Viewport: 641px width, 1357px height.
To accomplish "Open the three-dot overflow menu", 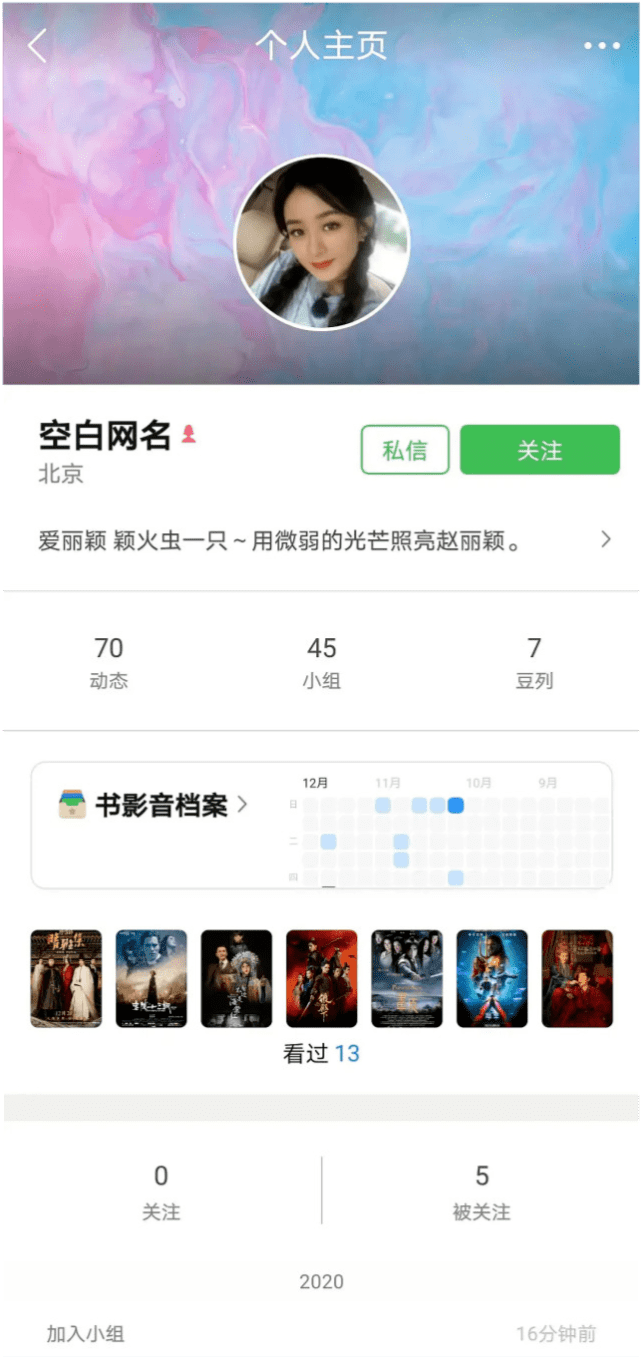I will (x=601, y=46).
